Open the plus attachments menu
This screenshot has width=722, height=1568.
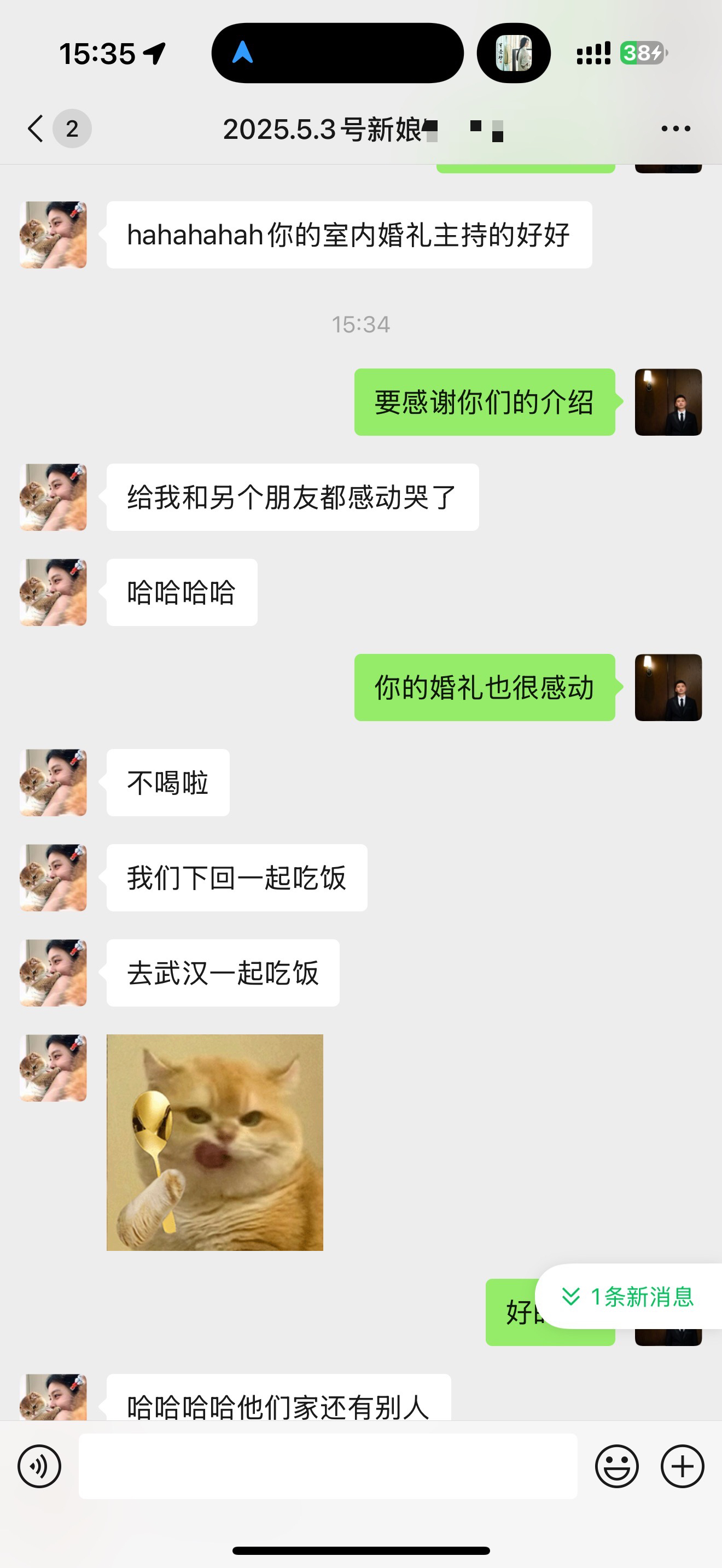[683, 1466]
